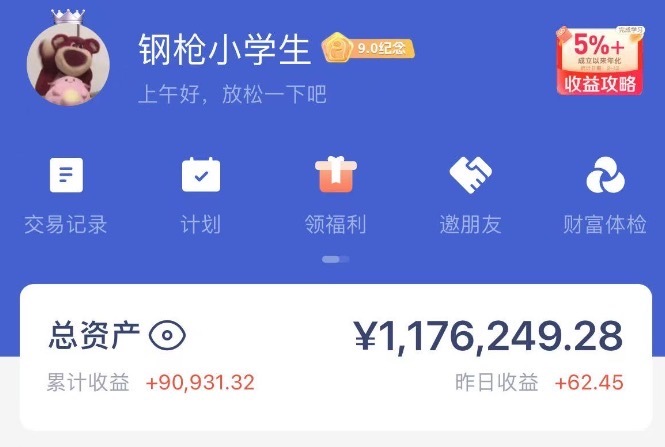Screen dimensions: 665x447
Task: Tap the shortcut page indicator dots
Action: [335, 259]
